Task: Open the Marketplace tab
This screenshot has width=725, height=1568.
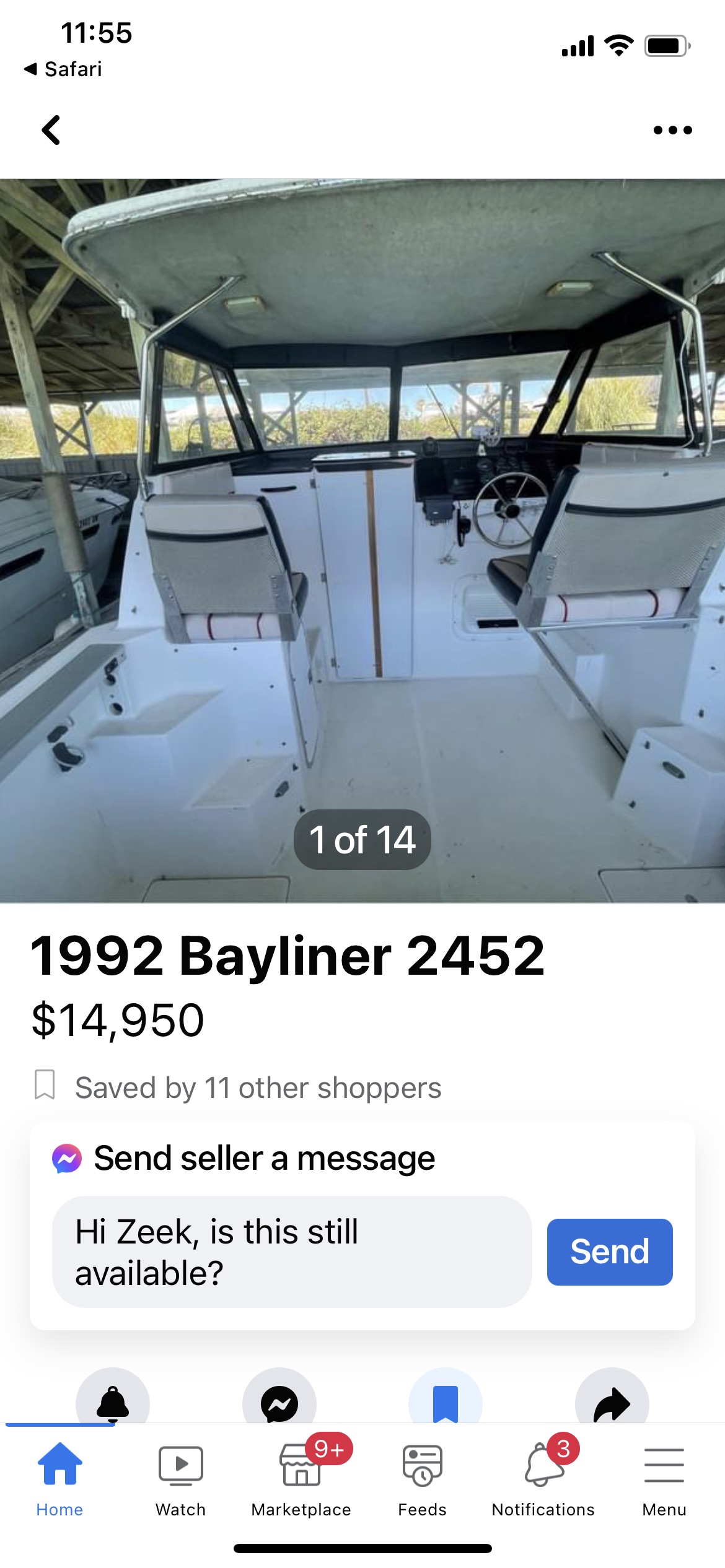Action: (301, 1478)
